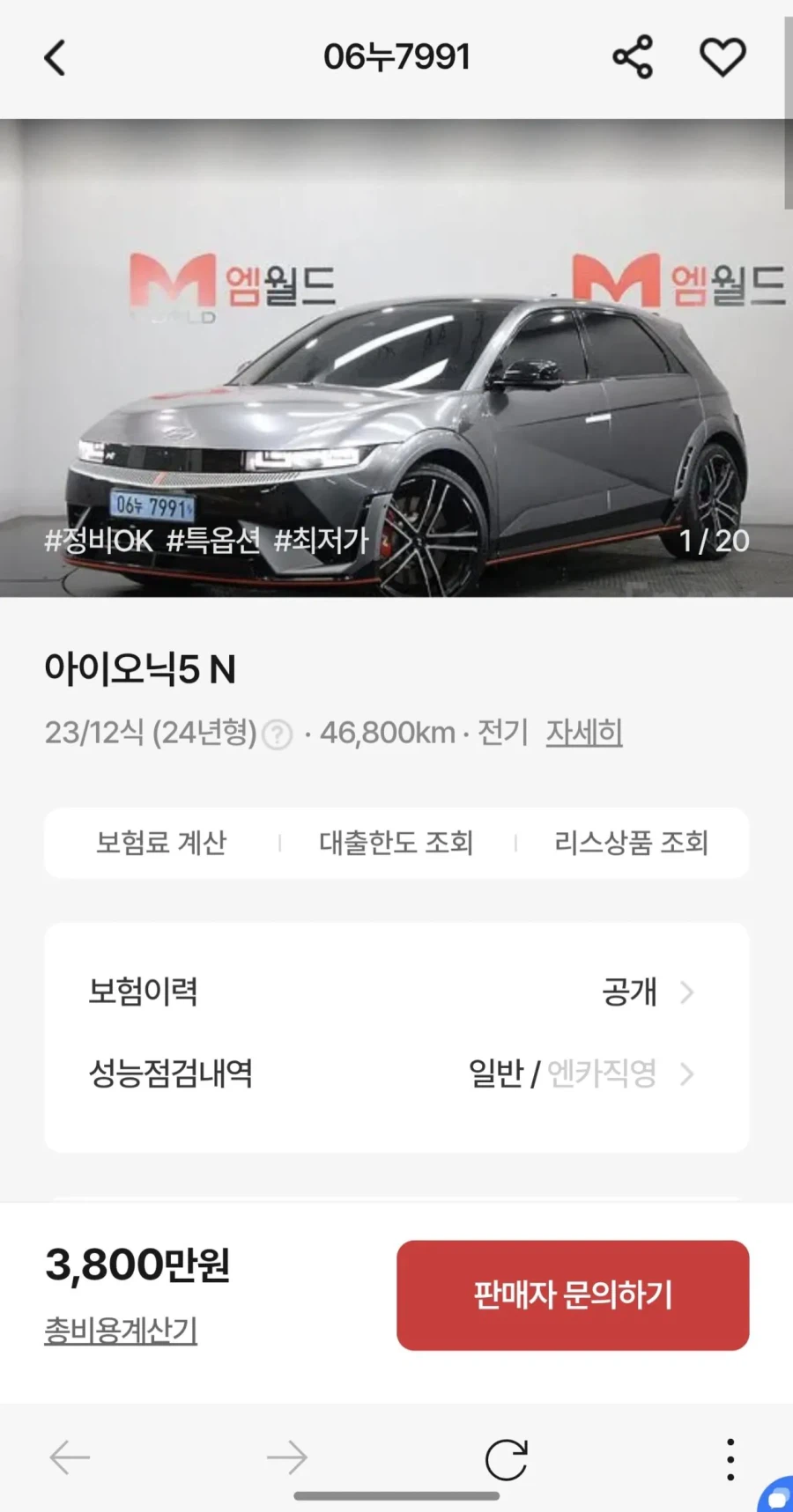Image resolution: width=793 pixels, height=1512 pixels.
Task: Open the year info help icon
Action: (276, 734)
